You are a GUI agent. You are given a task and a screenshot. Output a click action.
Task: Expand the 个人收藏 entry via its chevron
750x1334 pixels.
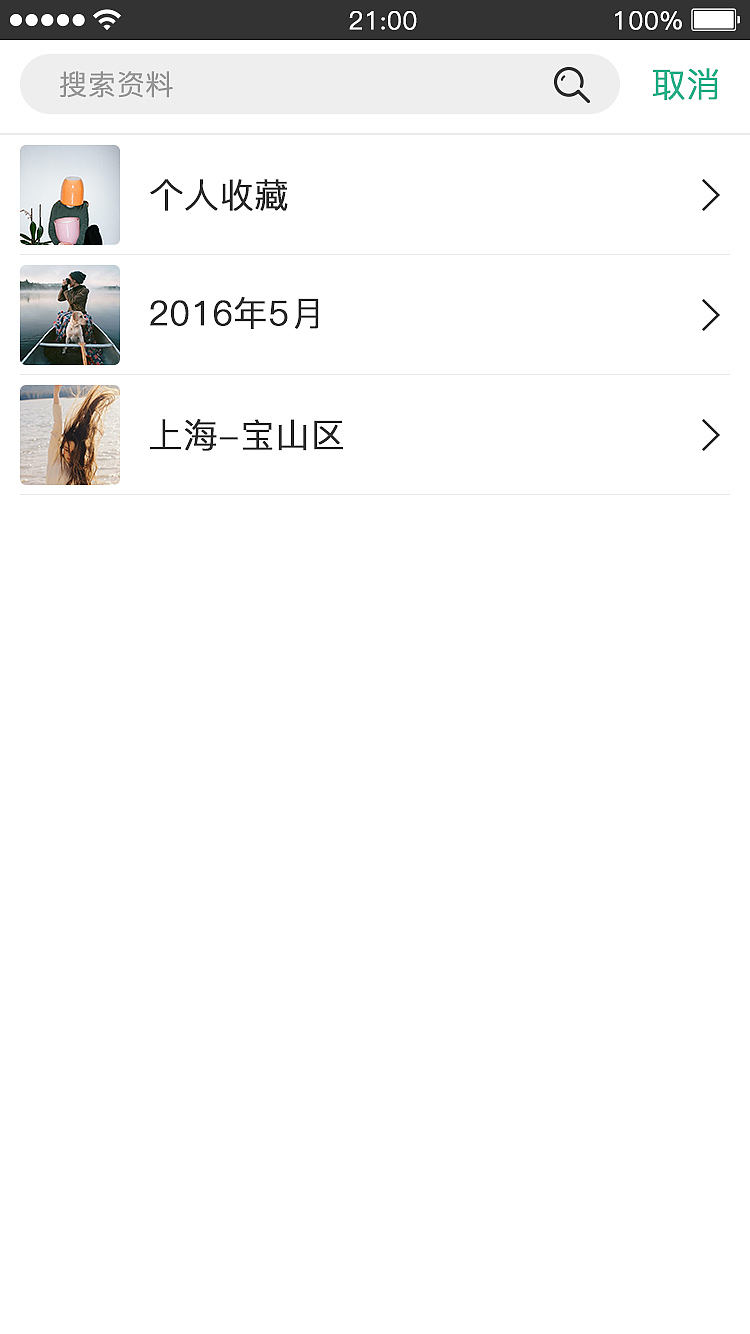tap(710, 195)
